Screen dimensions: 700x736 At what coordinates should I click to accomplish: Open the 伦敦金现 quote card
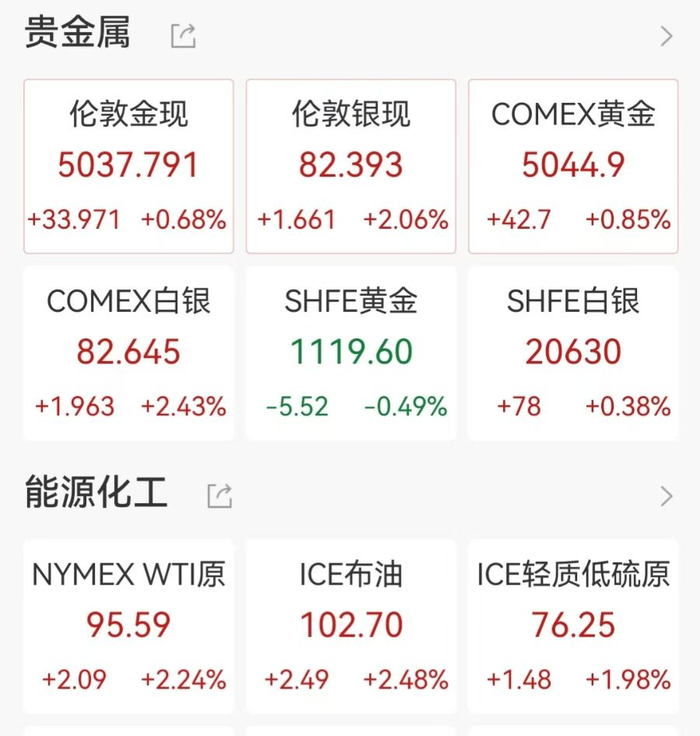click(129, 166)
